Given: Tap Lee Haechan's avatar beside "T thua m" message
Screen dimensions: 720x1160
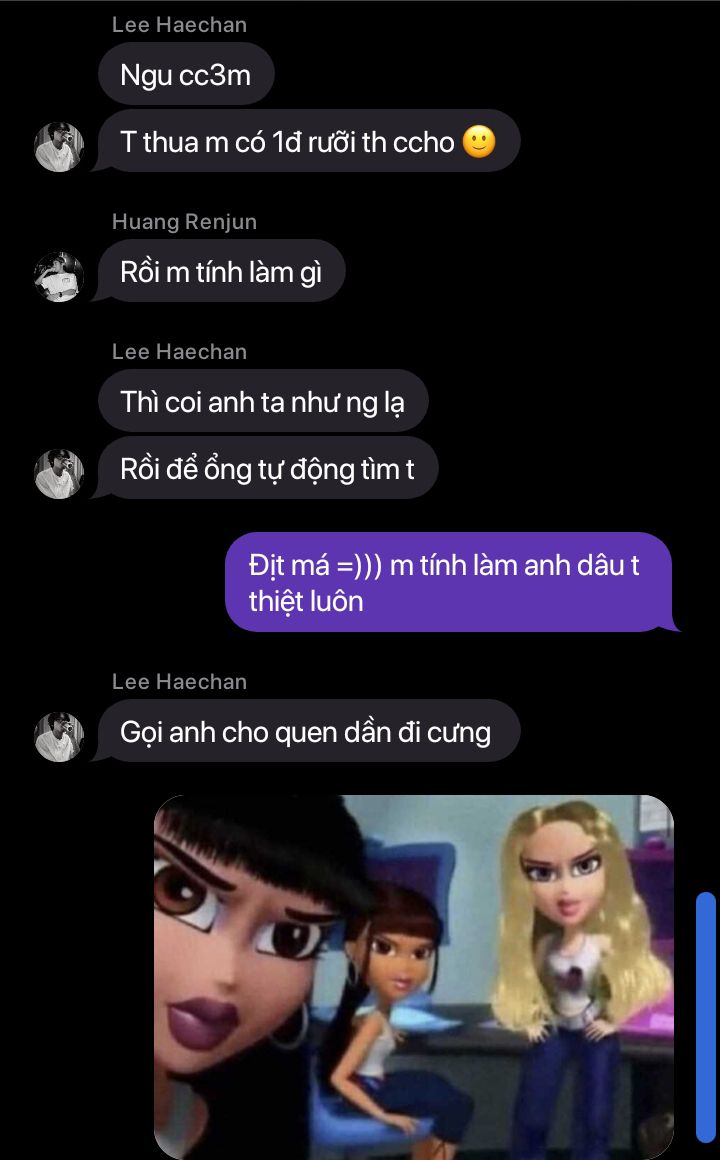Looking at the screenshot, I should [x=59, y=146].
